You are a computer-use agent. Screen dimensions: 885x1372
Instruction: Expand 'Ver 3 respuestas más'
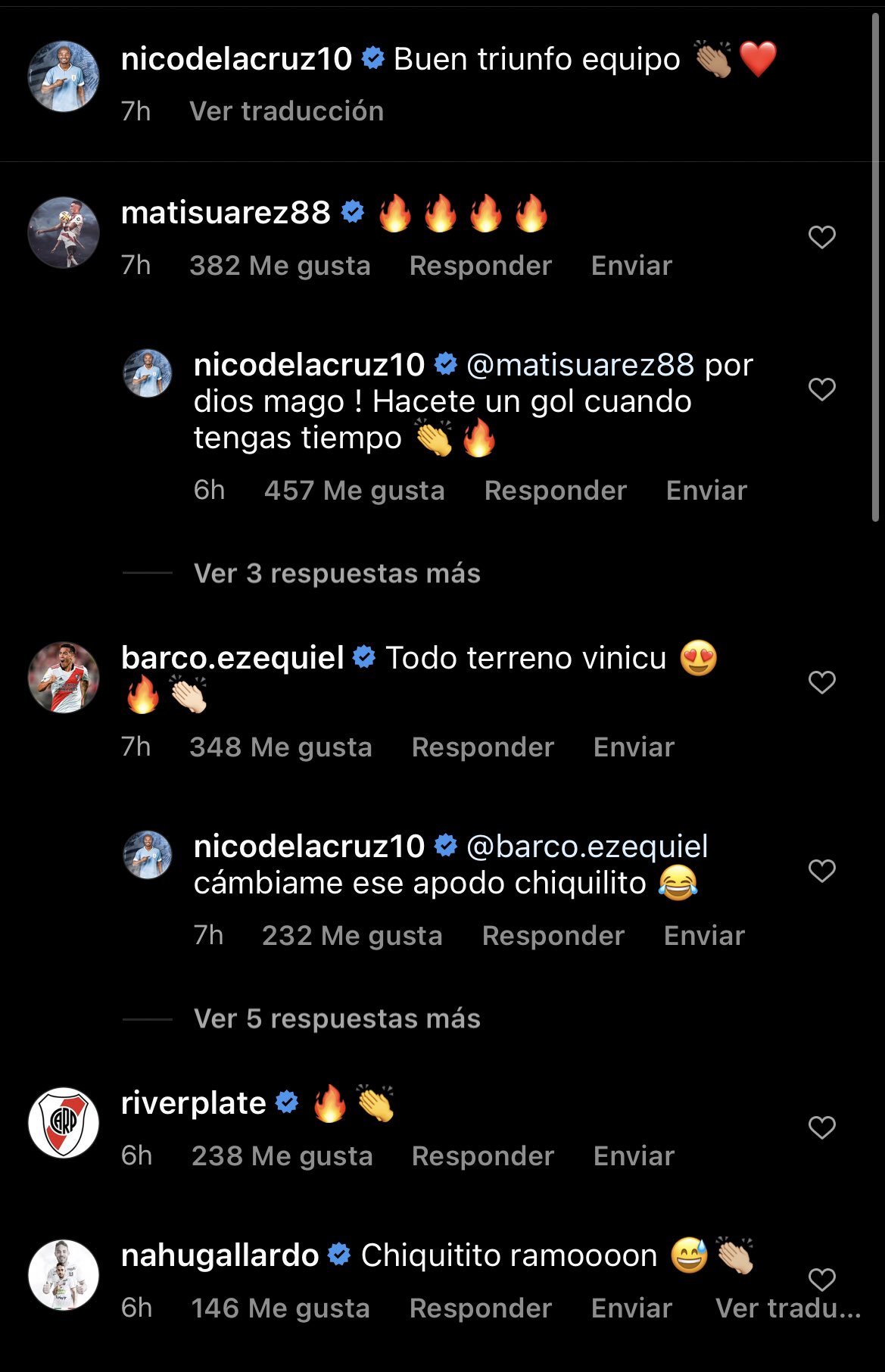[x=337, y=573]
